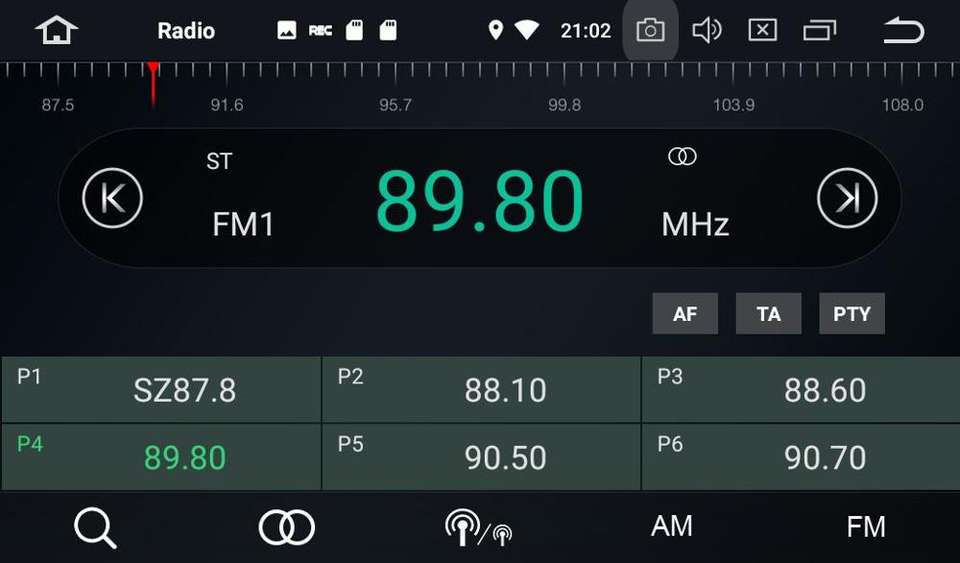Toggle the AF option
Image resolution: width=960 pixels, height=563 pixels.
point(685,313)
